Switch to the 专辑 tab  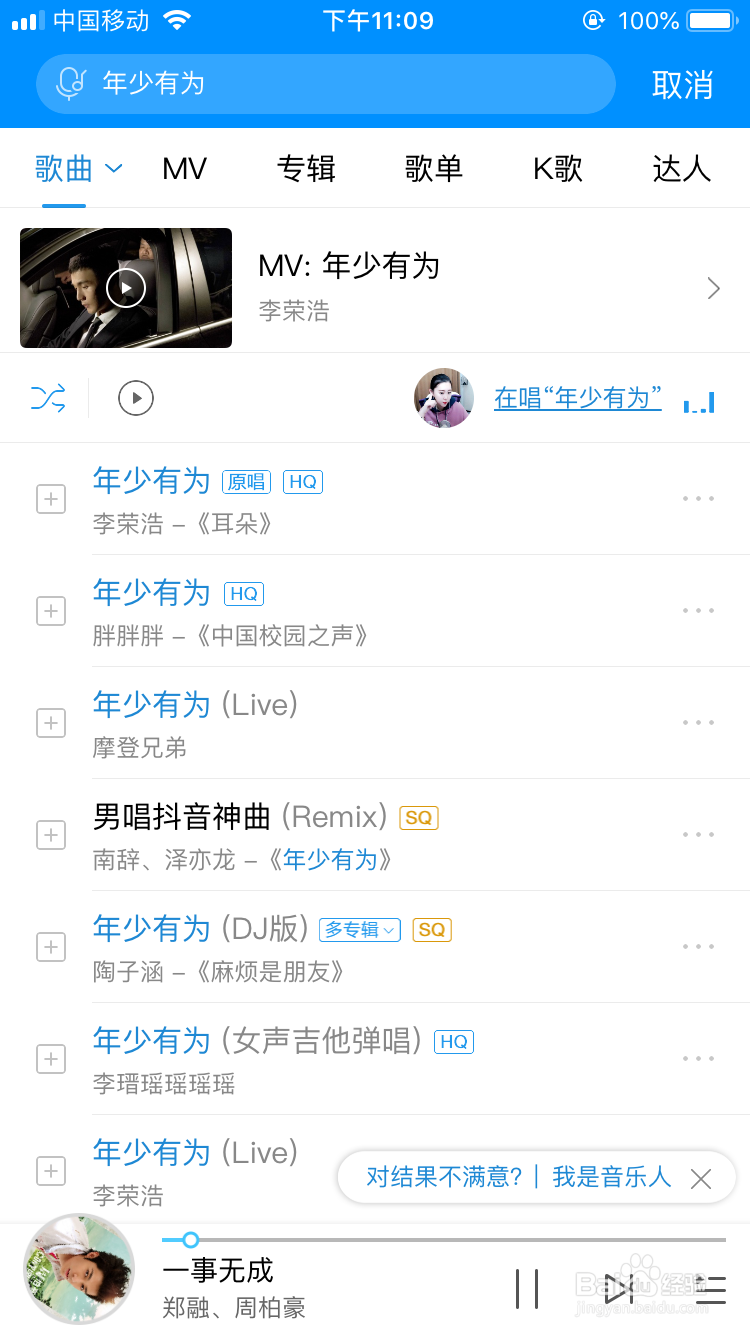click(306, 169)
